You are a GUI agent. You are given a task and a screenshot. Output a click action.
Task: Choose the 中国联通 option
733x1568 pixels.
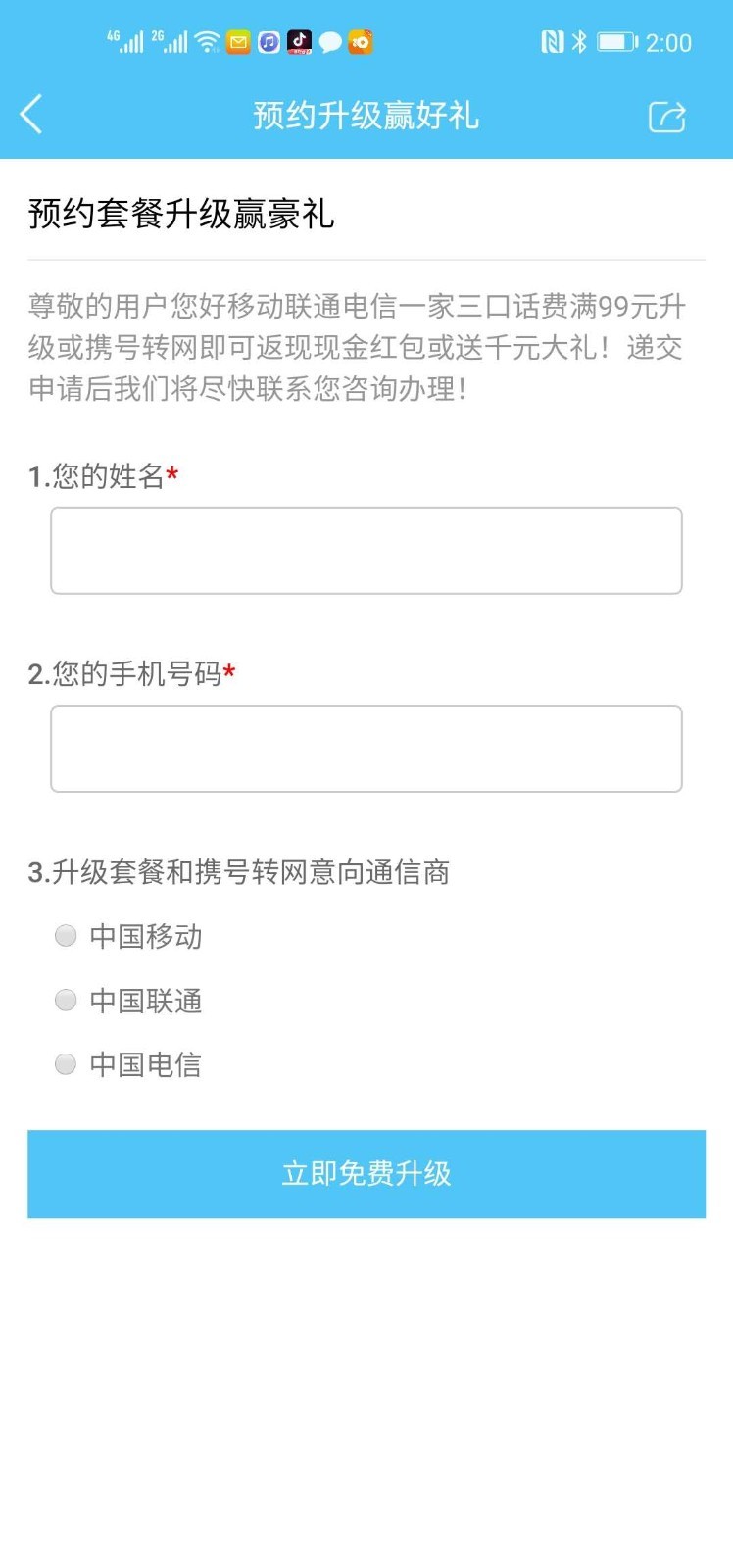click(x=66, y=1000)
